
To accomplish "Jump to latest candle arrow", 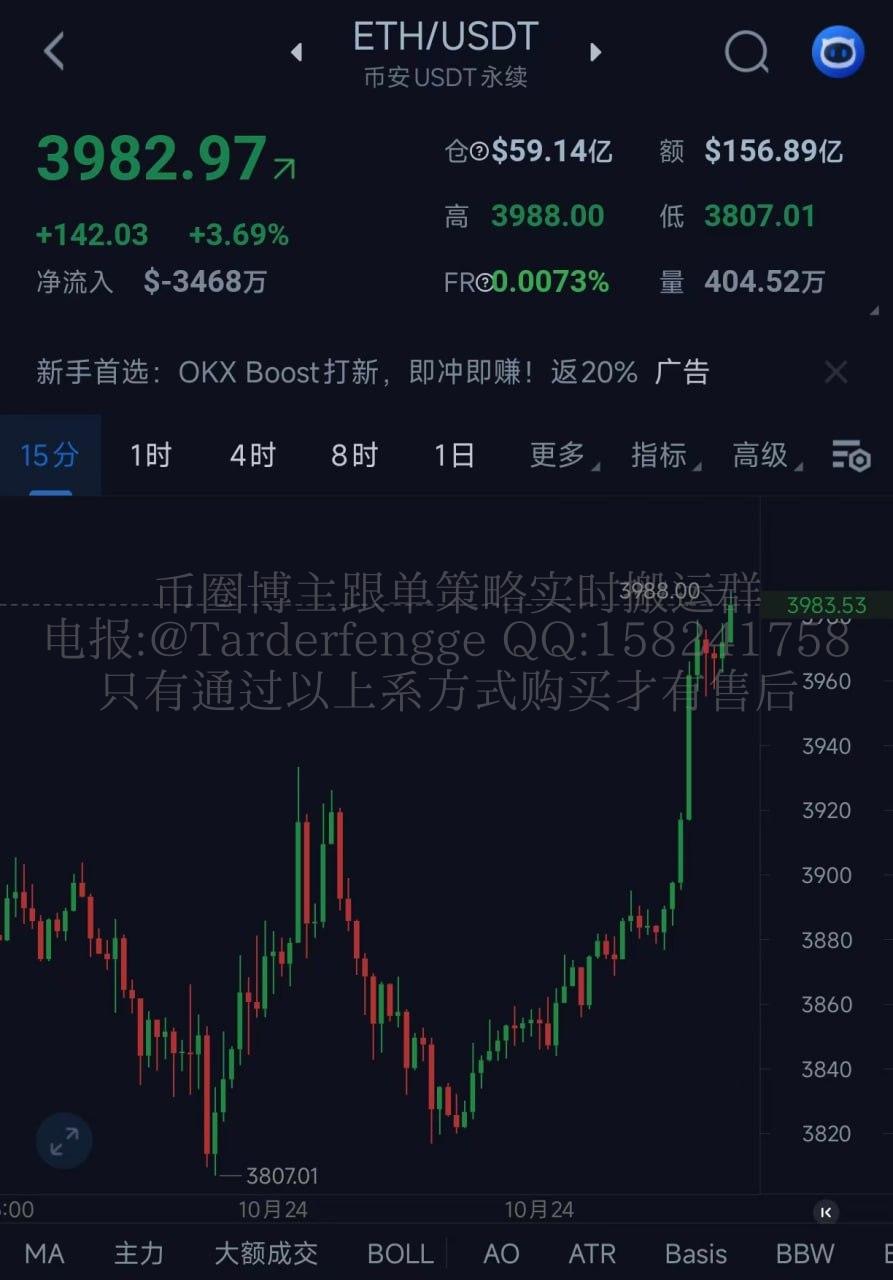I will point(826,1212).
